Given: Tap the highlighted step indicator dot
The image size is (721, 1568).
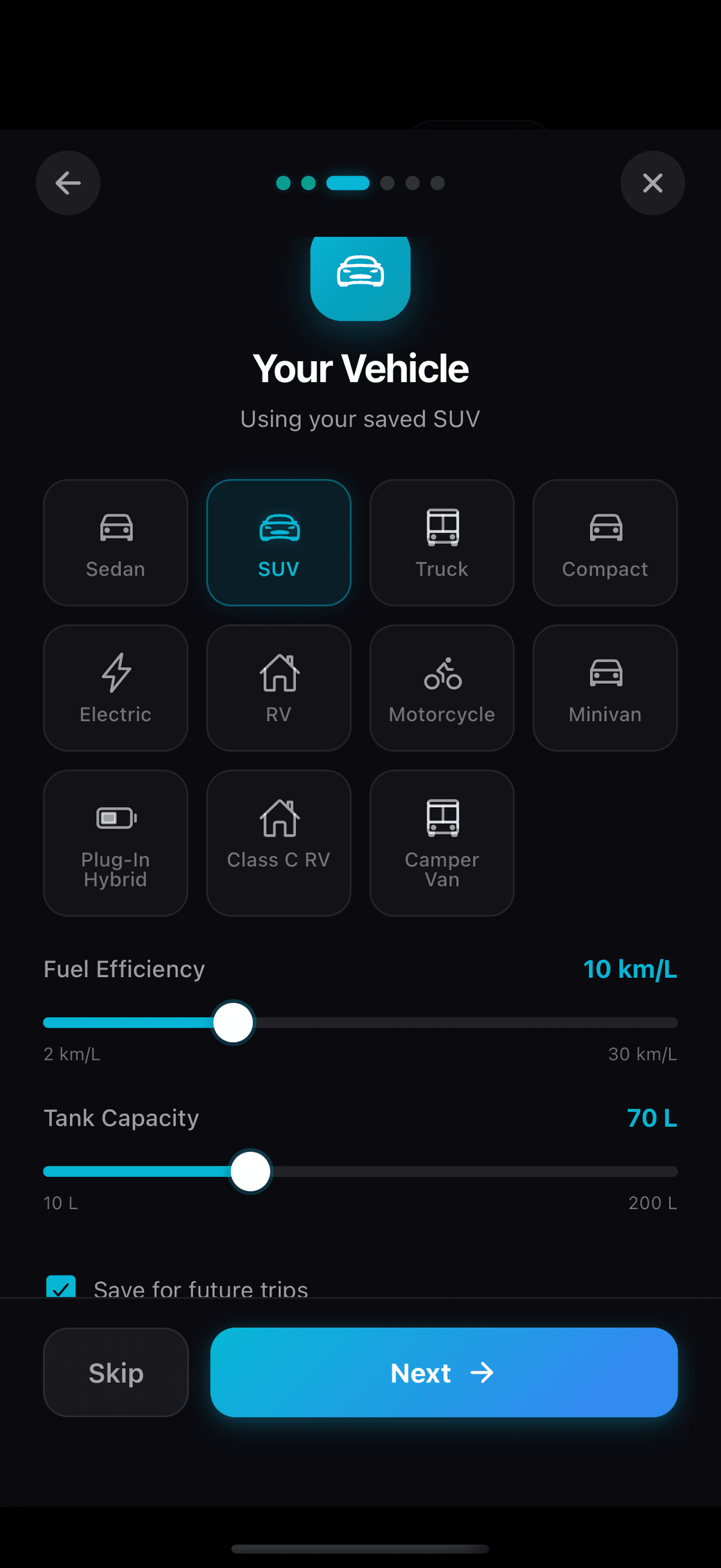Looking at the screenshot, I should tap(347, 183).
